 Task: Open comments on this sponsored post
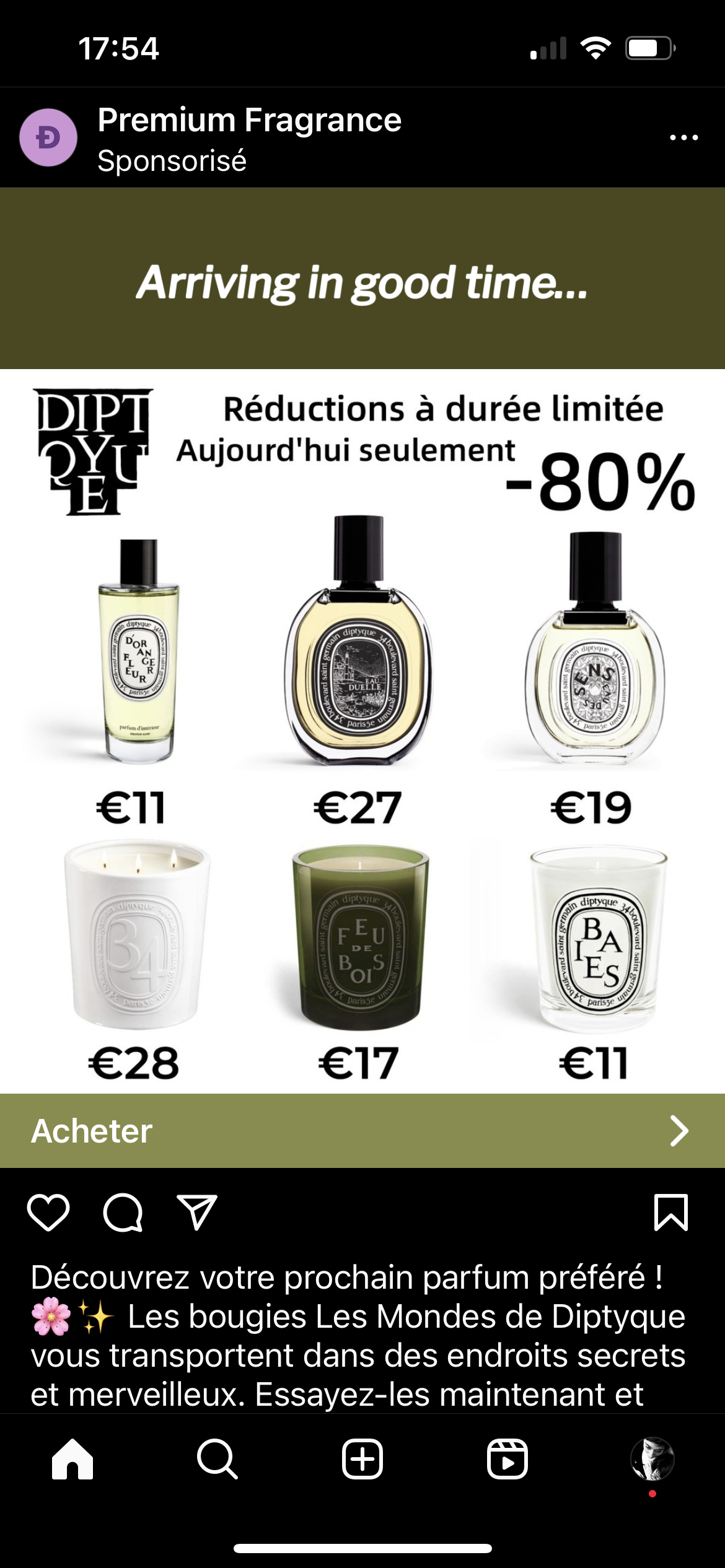point(123,1213)
